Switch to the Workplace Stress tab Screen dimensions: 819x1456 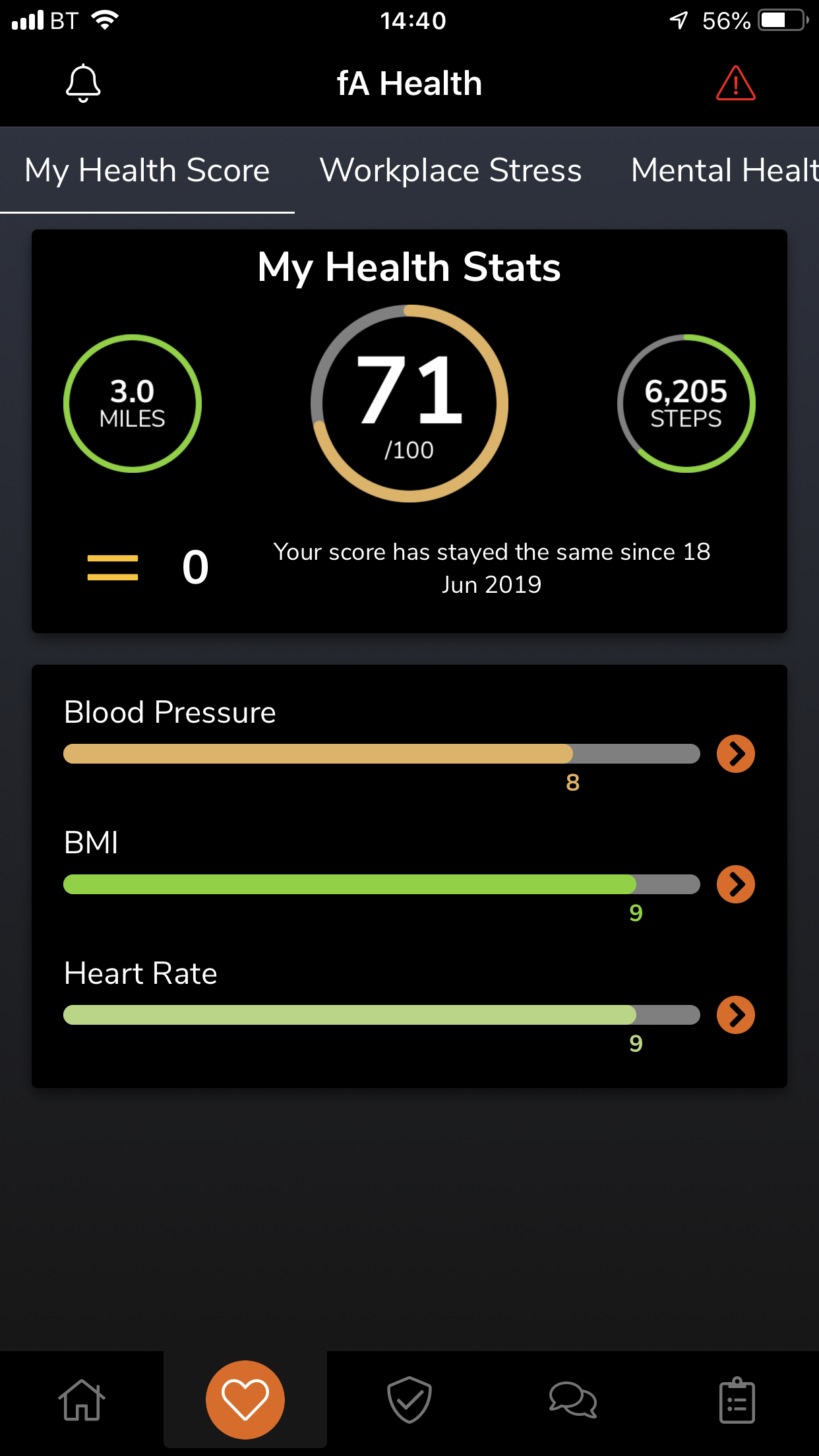click(450, 170)
